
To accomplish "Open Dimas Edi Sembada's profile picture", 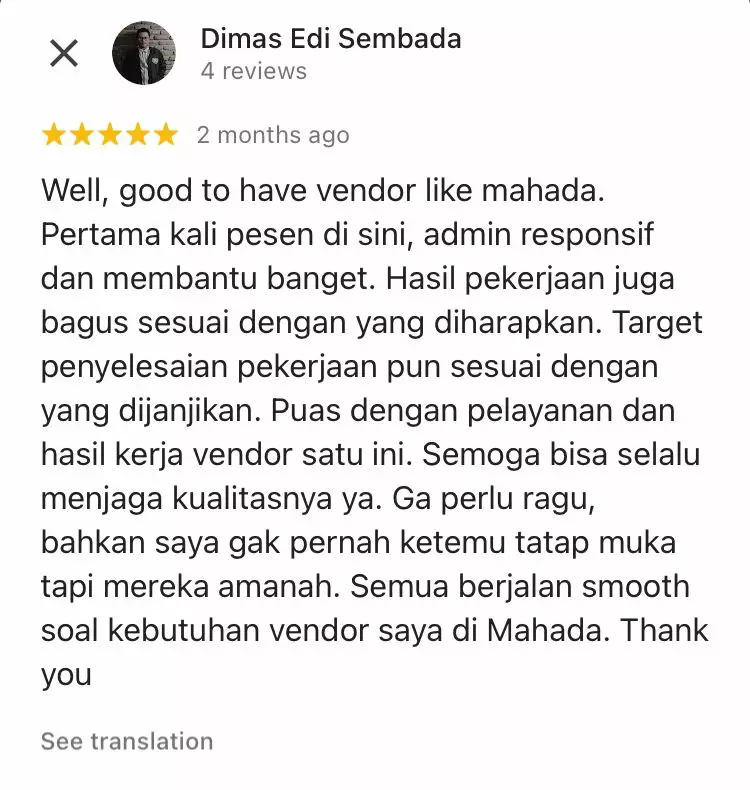I will (x=144, y=54).
